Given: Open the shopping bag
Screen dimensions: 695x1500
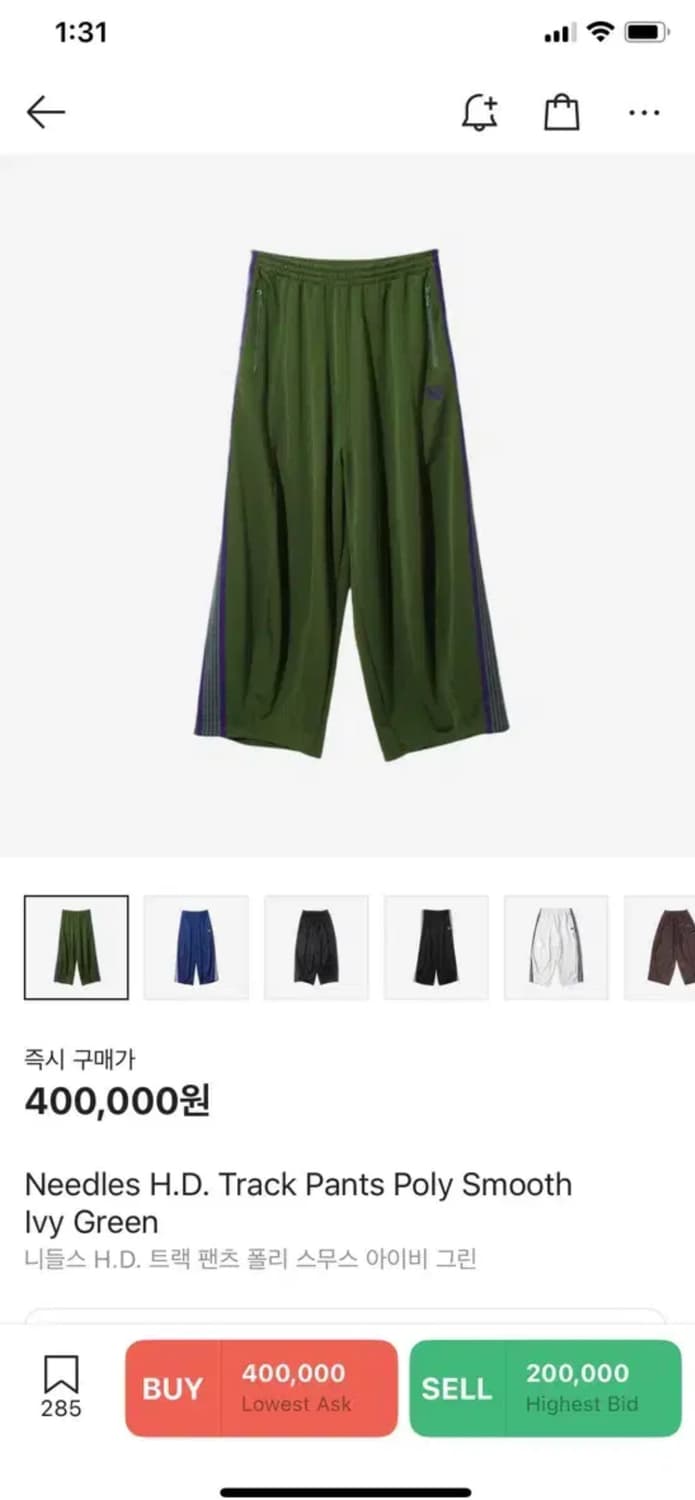Looking at the screenshot, I should (561, 112).
